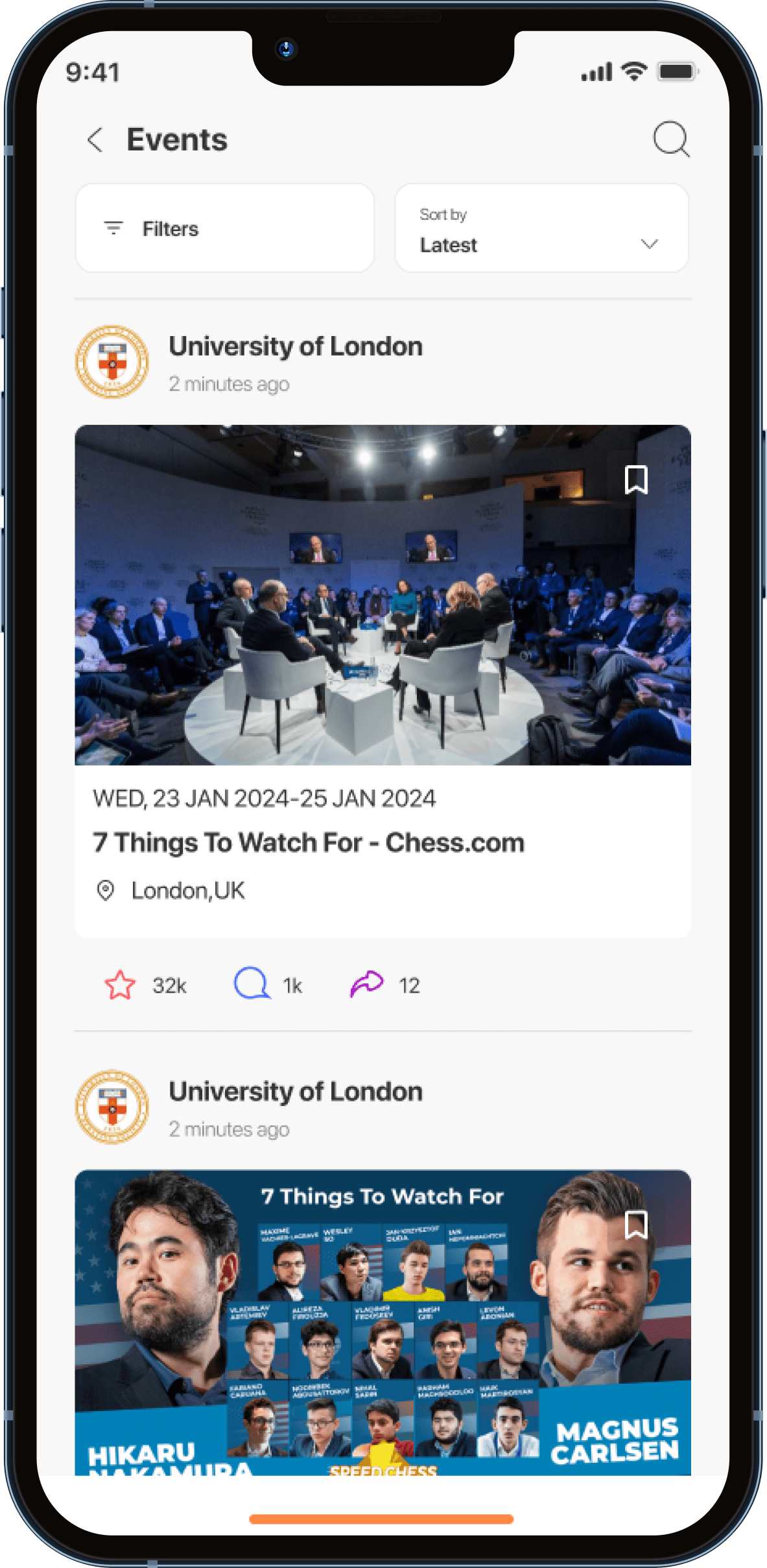Expand the Sort by Latest dropdown

(x=541, y=228)
